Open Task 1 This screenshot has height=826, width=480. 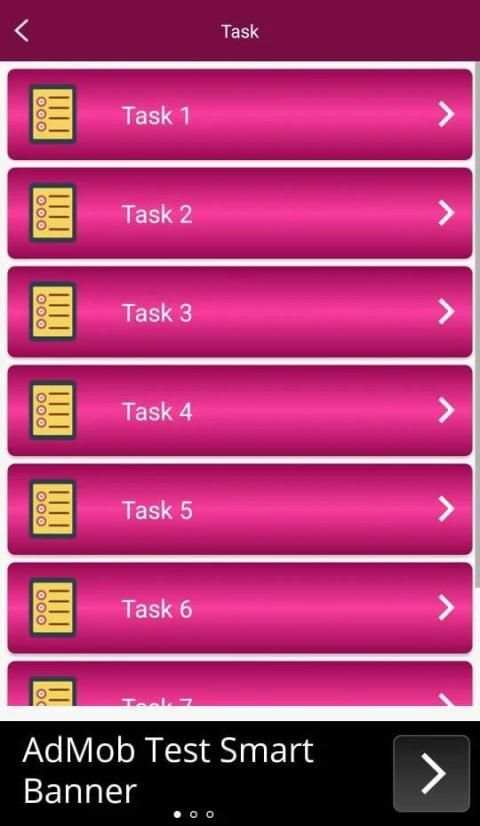(240, 114)
